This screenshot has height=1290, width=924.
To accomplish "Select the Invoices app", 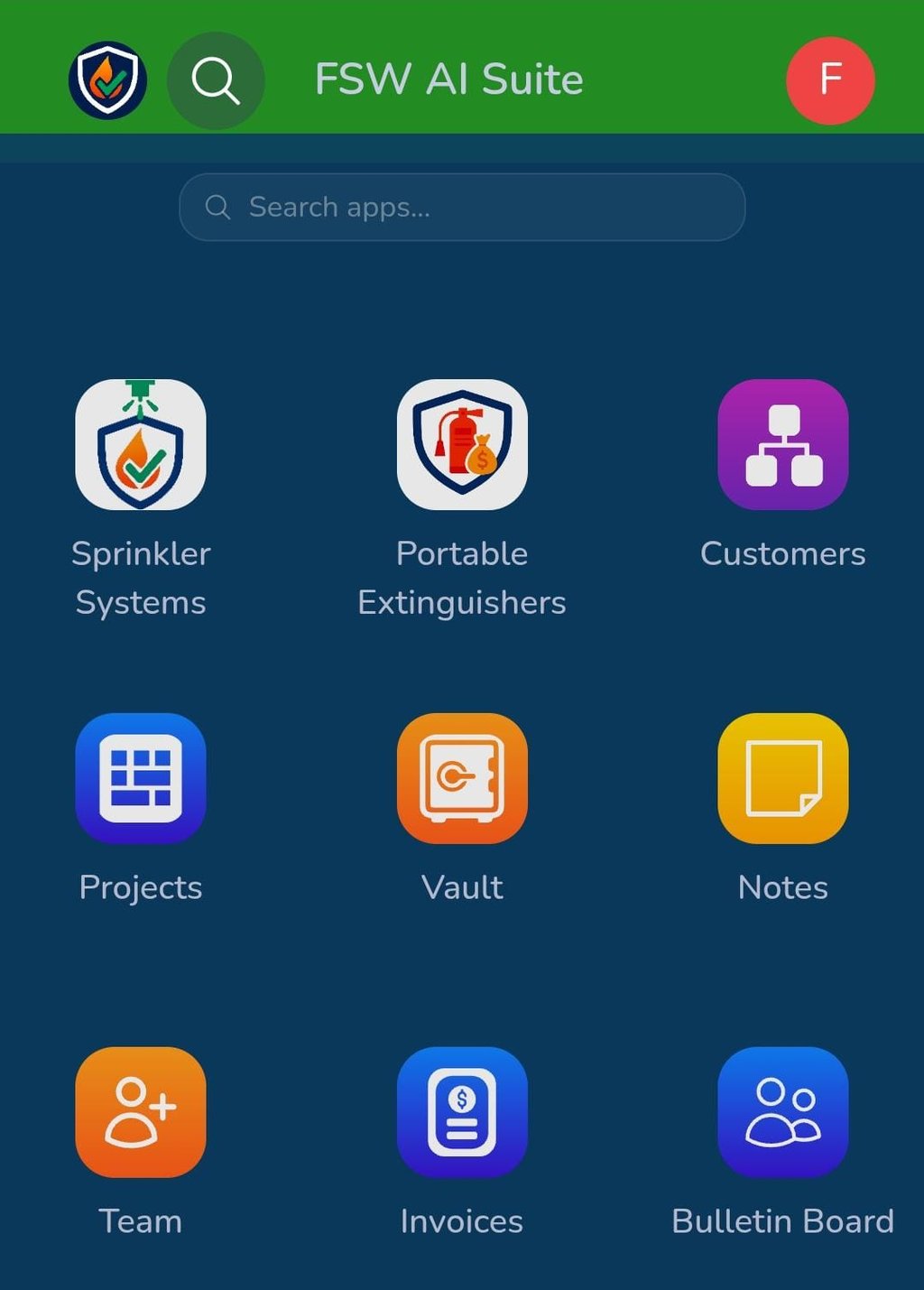I will tap(462, 1112).
